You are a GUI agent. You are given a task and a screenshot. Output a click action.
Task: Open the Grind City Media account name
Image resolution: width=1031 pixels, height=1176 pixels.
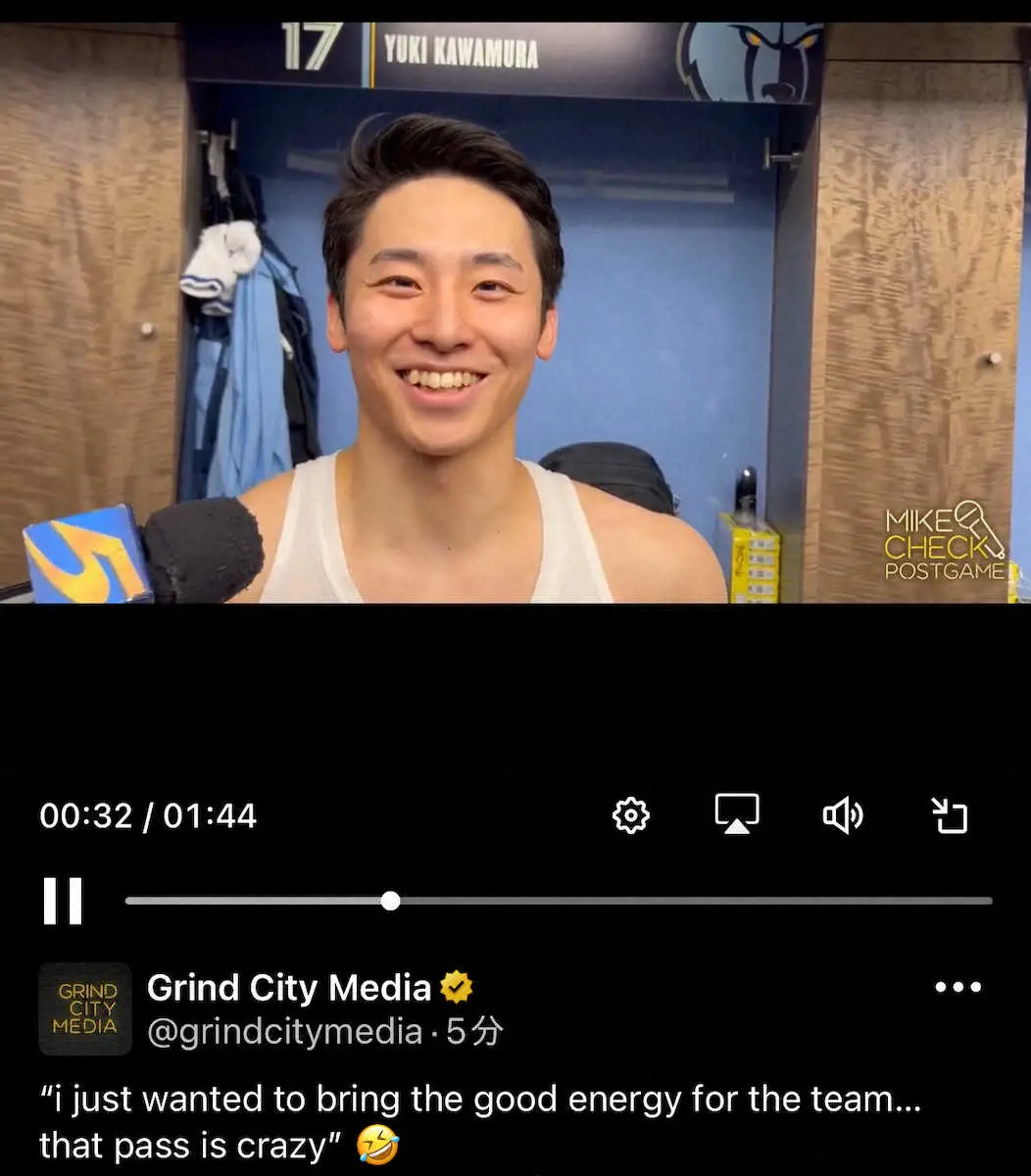pyautogui.click(x=289, y=988)
